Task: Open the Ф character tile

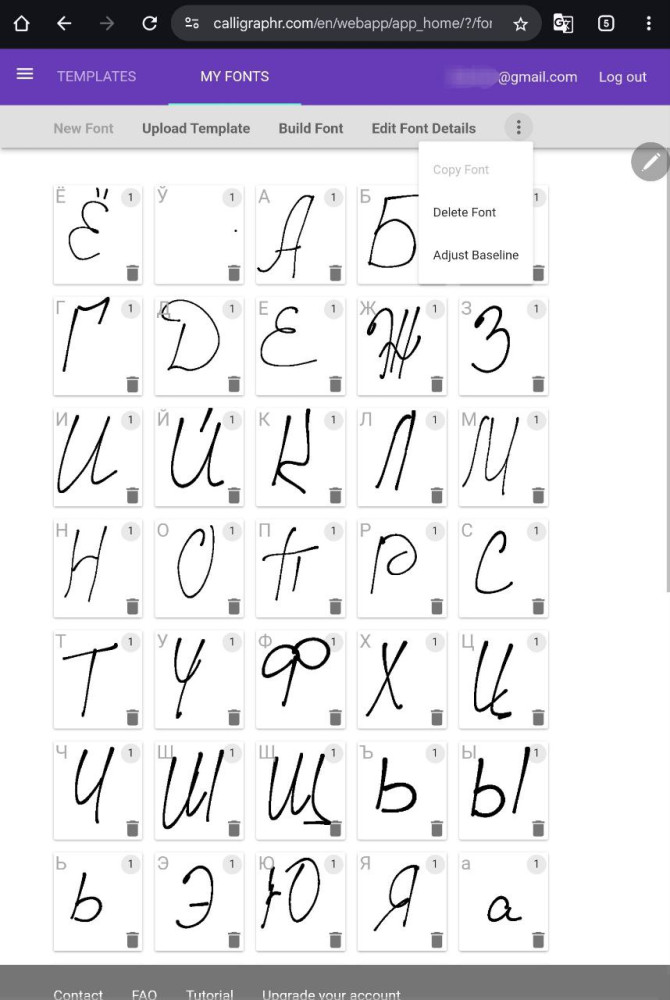Action: 297,675
